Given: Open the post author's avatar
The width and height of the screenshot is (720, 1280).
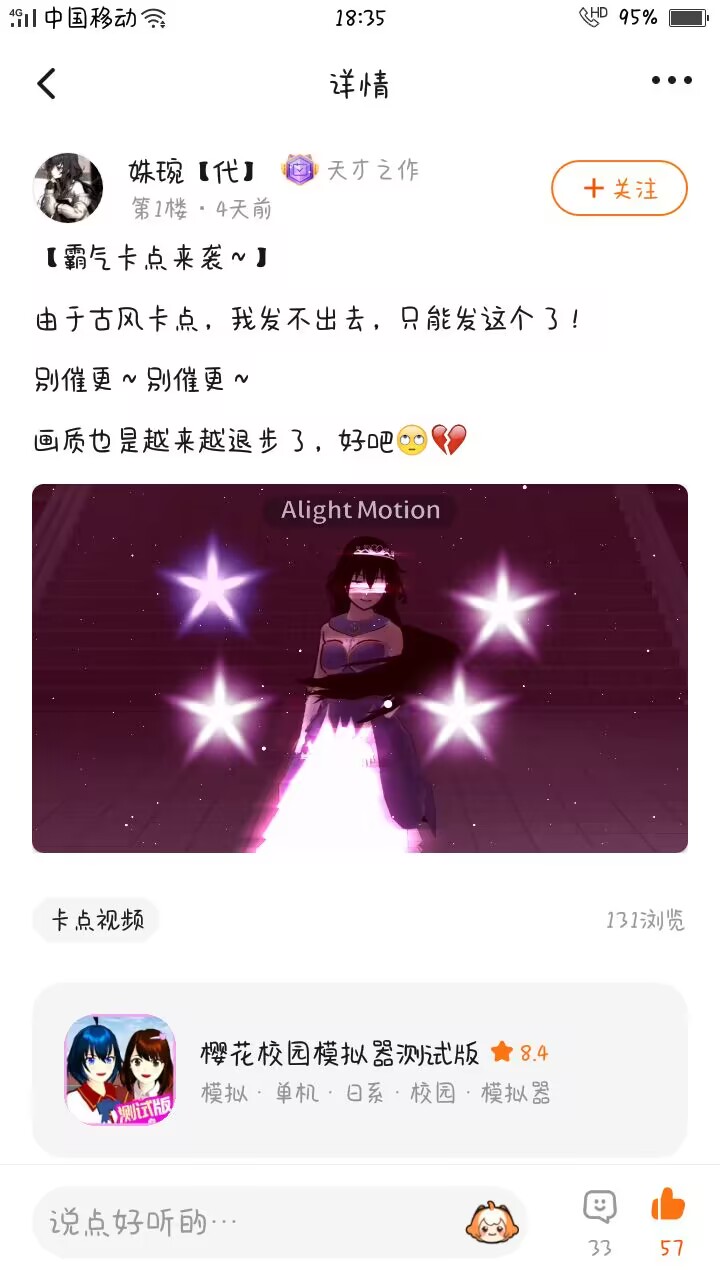Looking at the screenshot, I should click(x=69, y=187).
